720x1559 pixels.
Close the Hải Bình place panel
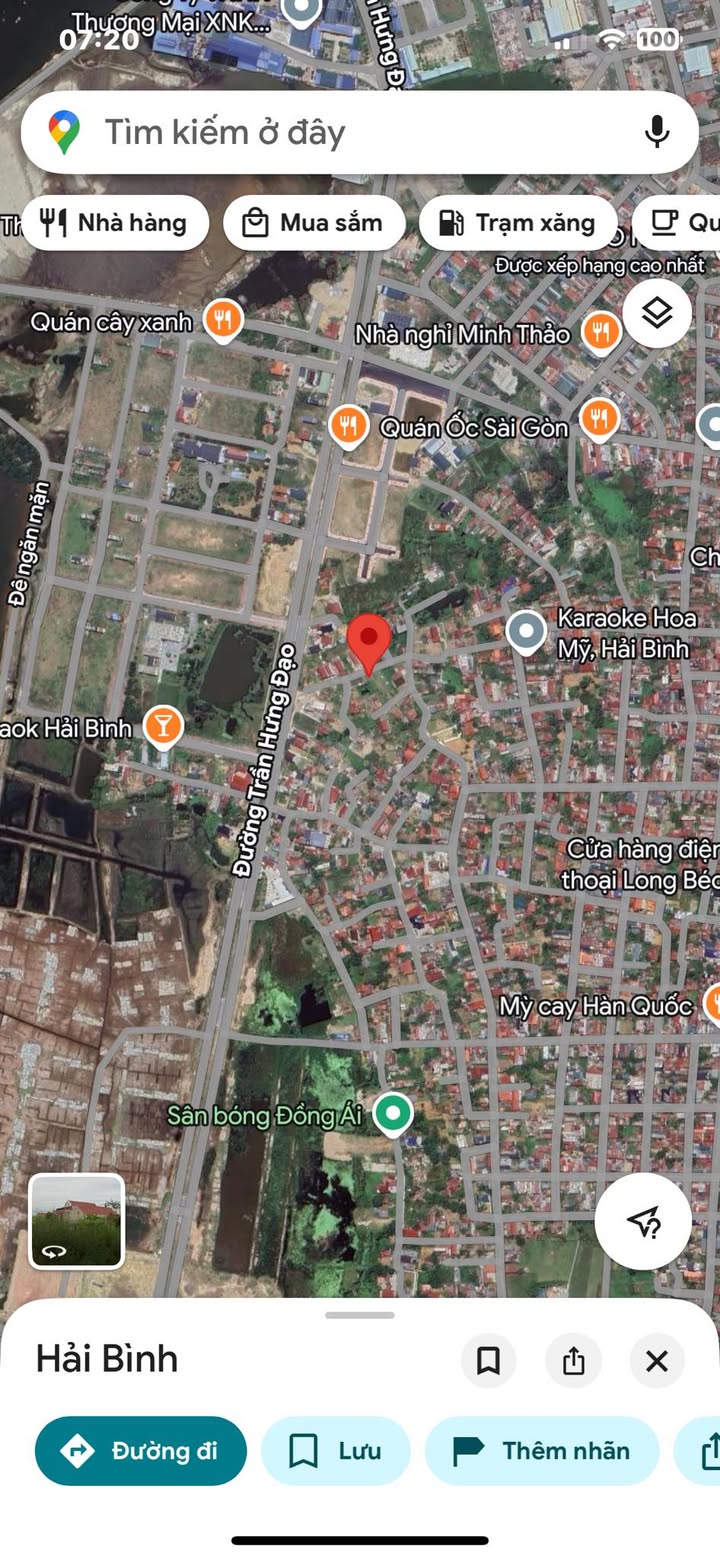(x=657, y=1361)
